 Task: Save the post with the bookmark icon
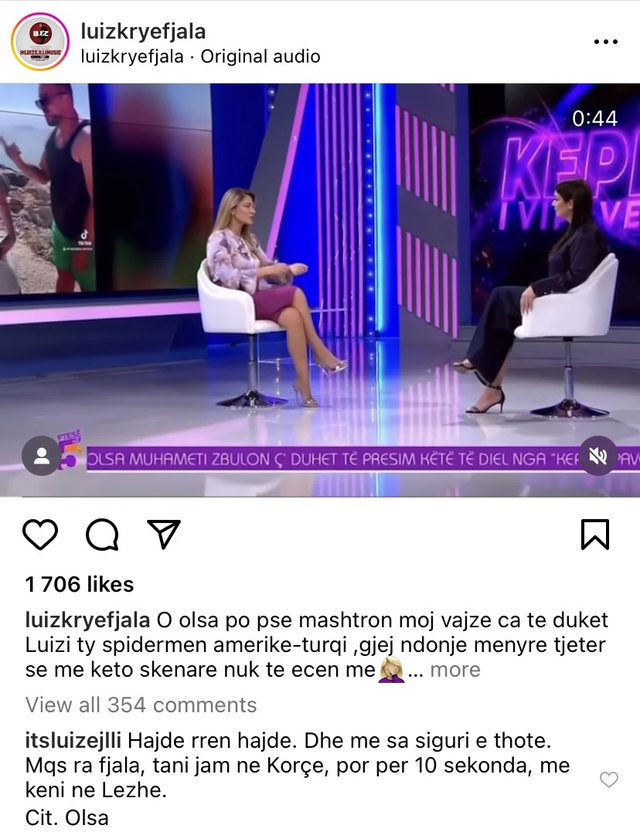595,535
